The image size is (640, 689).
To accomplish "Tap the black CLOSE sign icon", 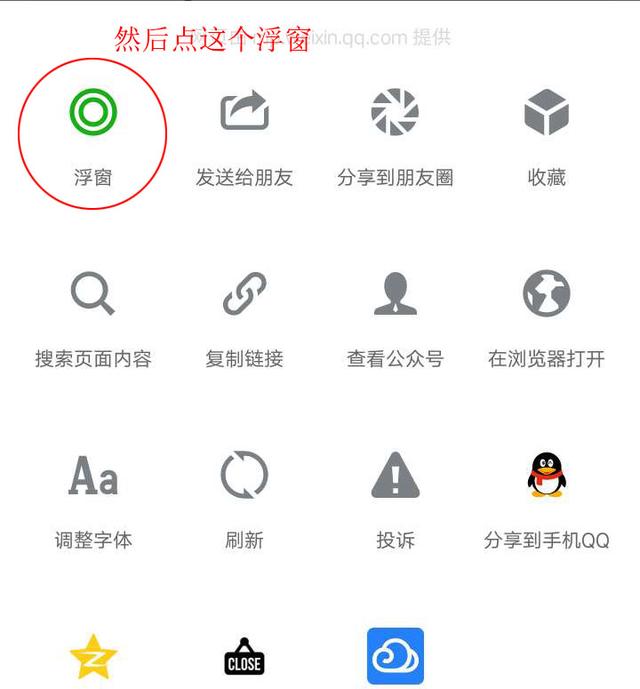I will click(x=245, y=657).
